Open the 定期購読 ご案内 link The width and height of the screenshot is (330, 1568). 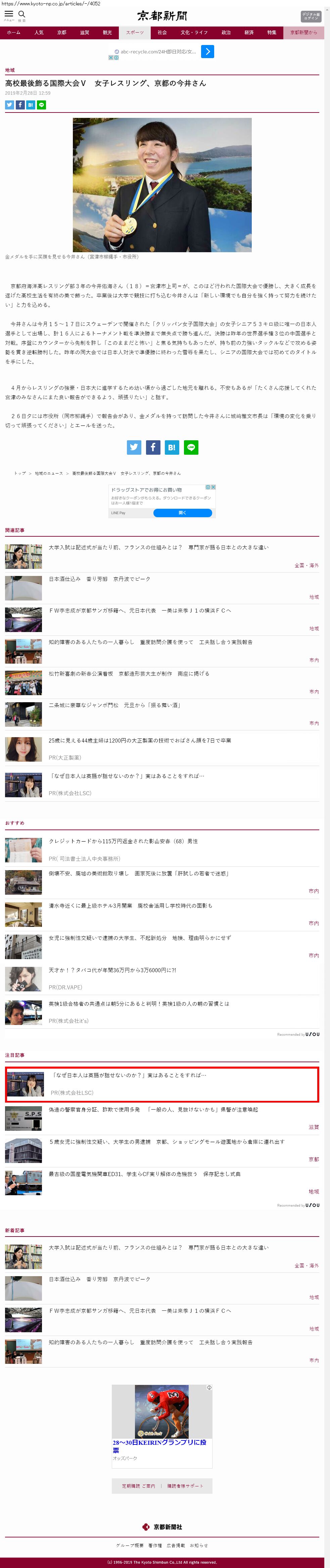138,1486
